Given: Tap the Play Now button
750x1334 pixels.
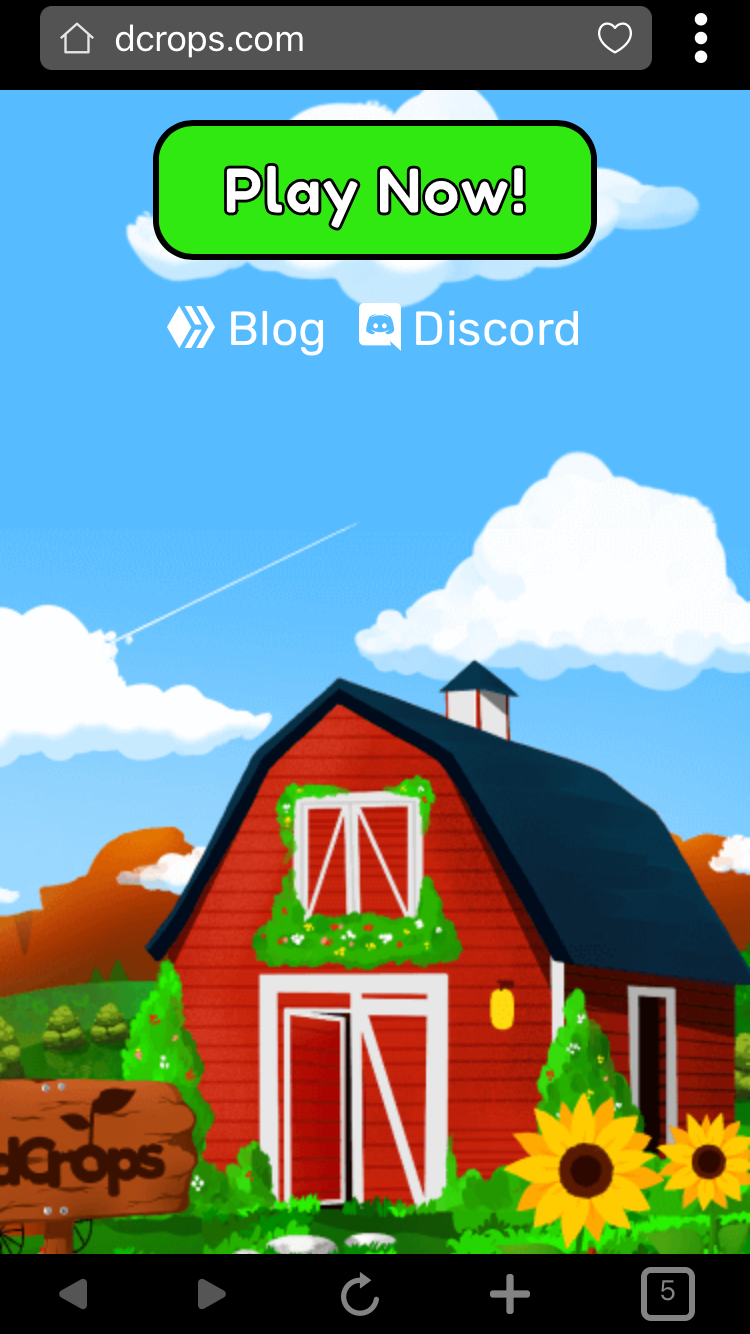Looking at the screenshot, I should click(x=374, y=190).
